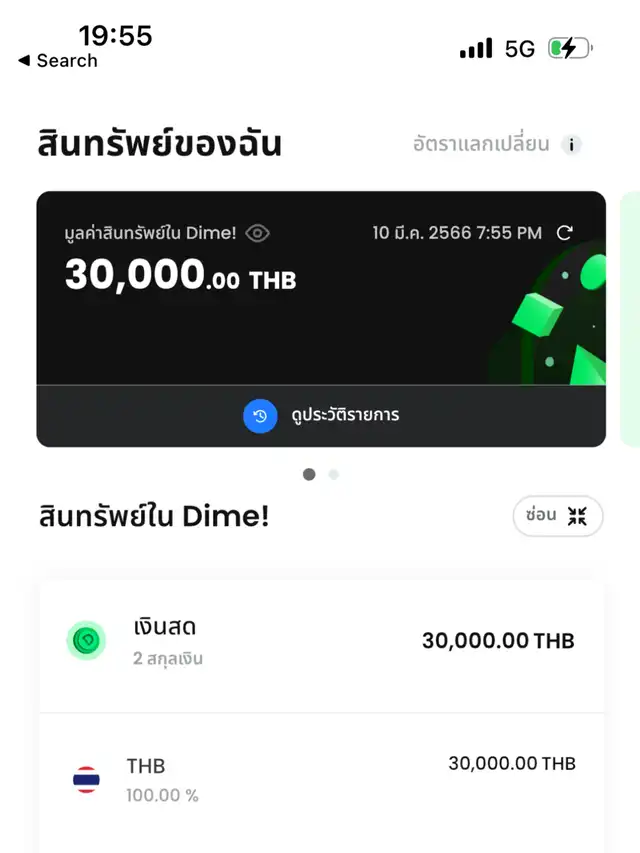Viewport: 640px width, 853px height.
Task: Select the THB currency row
Action: (x=321, y=779)
